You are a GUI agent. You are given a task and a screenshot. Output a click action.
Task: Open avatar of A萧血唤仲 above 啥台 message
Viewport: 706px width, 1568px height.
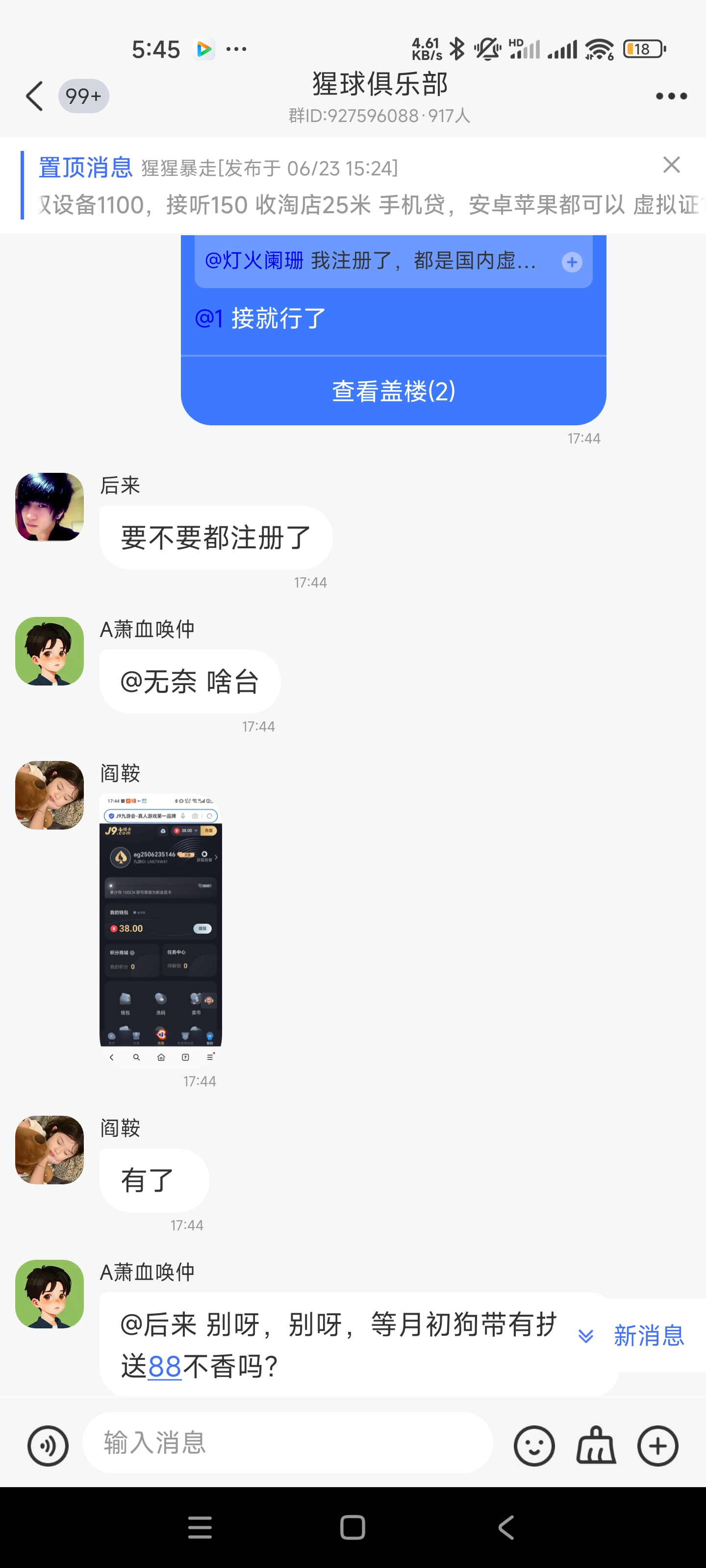tap(50, 651)
